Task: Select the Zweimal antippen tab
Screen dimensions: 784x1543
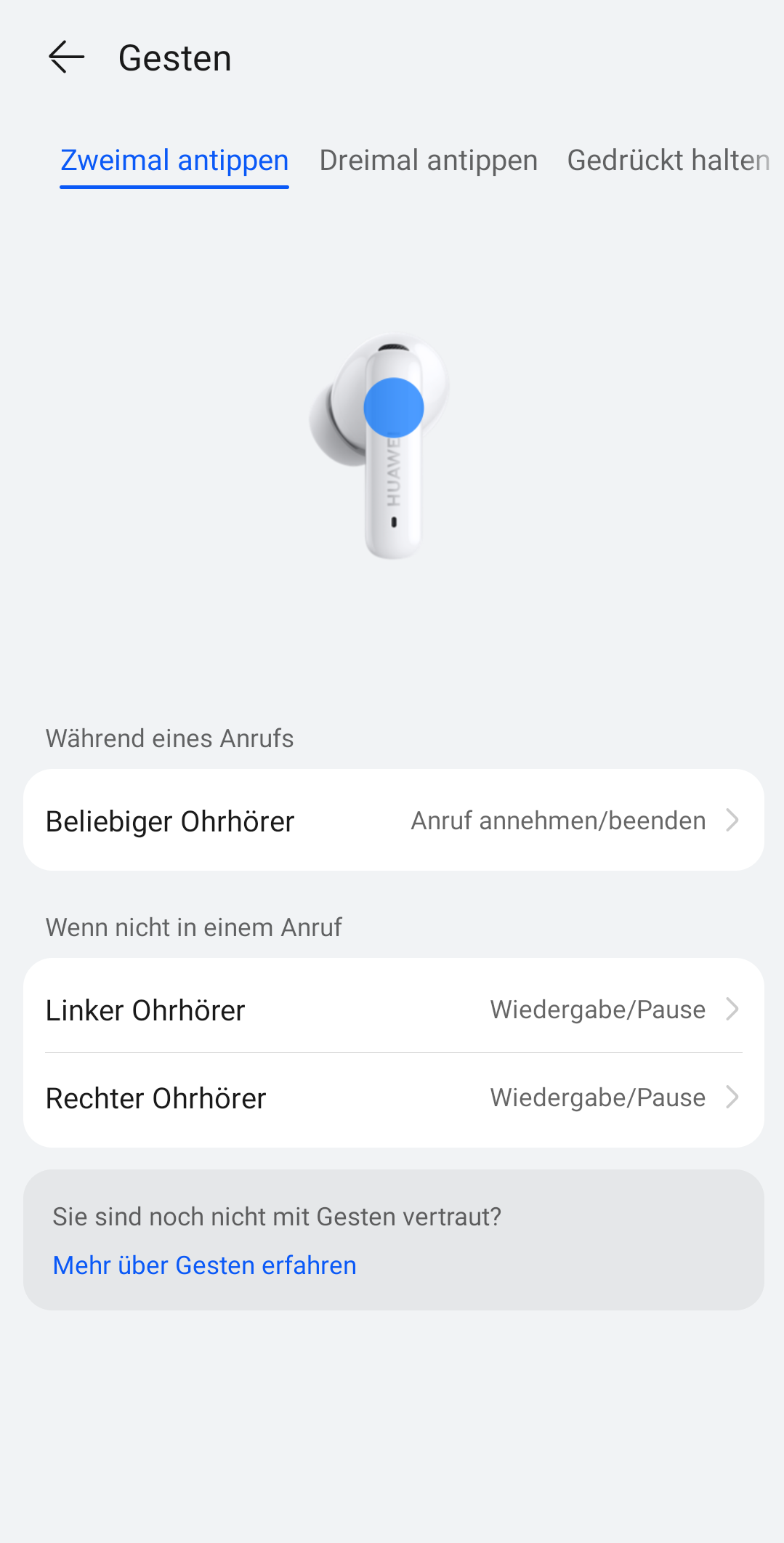Action: point(174,161)
